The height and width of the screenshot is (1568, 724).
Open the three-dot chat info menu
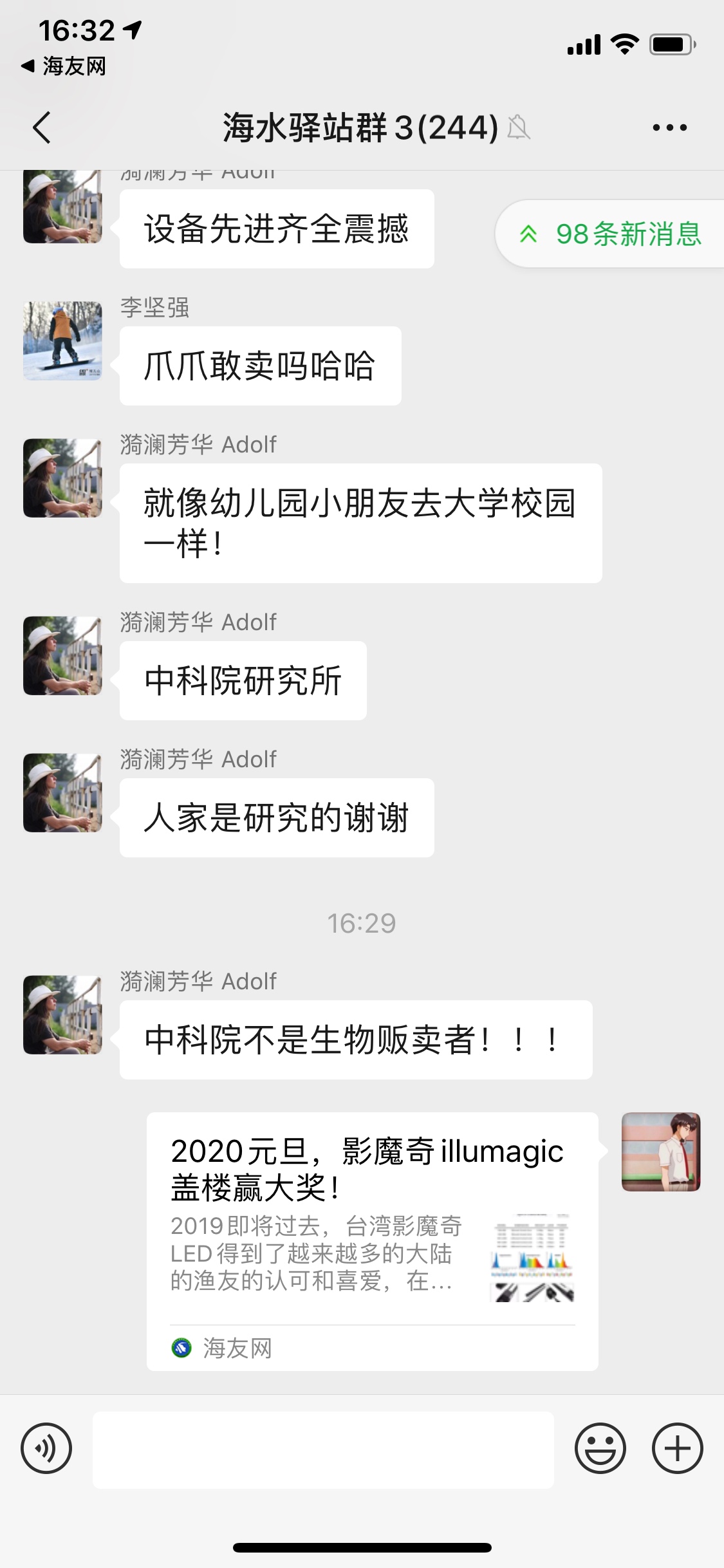point(669,127)
